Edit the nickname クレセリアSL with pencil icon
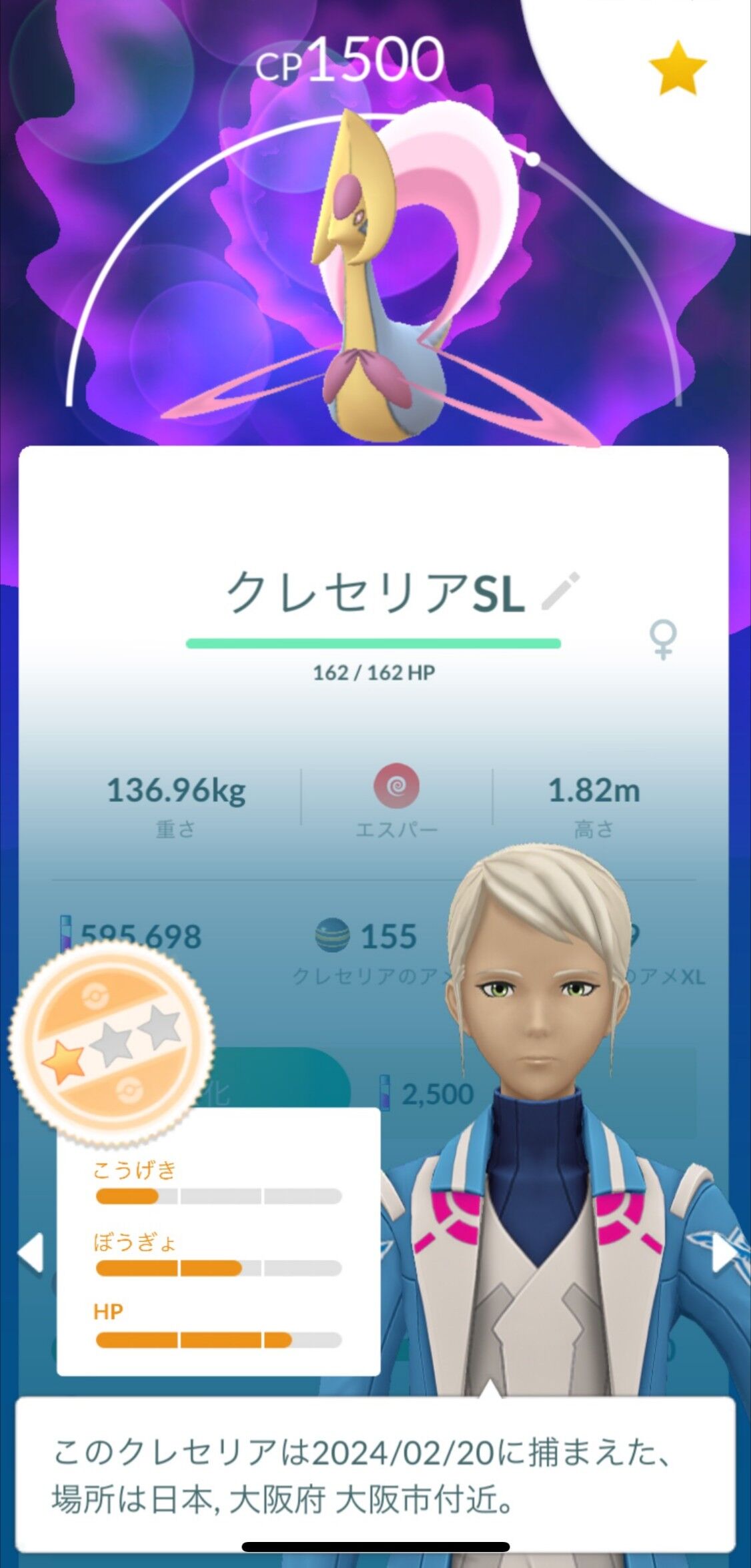751x1568 pixels. [560, 591]
